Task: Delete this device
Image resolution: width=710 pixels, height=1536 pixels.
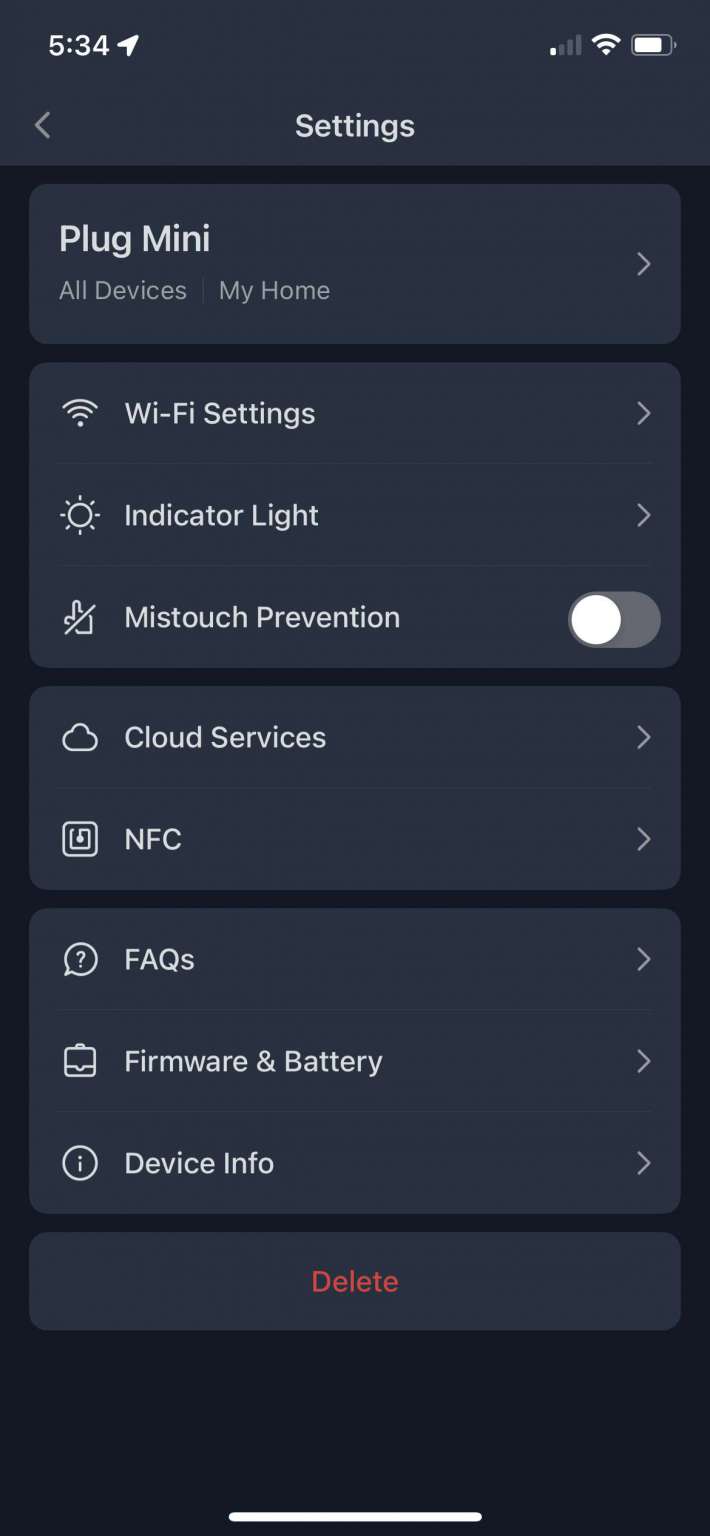Action: [354, 1282]
